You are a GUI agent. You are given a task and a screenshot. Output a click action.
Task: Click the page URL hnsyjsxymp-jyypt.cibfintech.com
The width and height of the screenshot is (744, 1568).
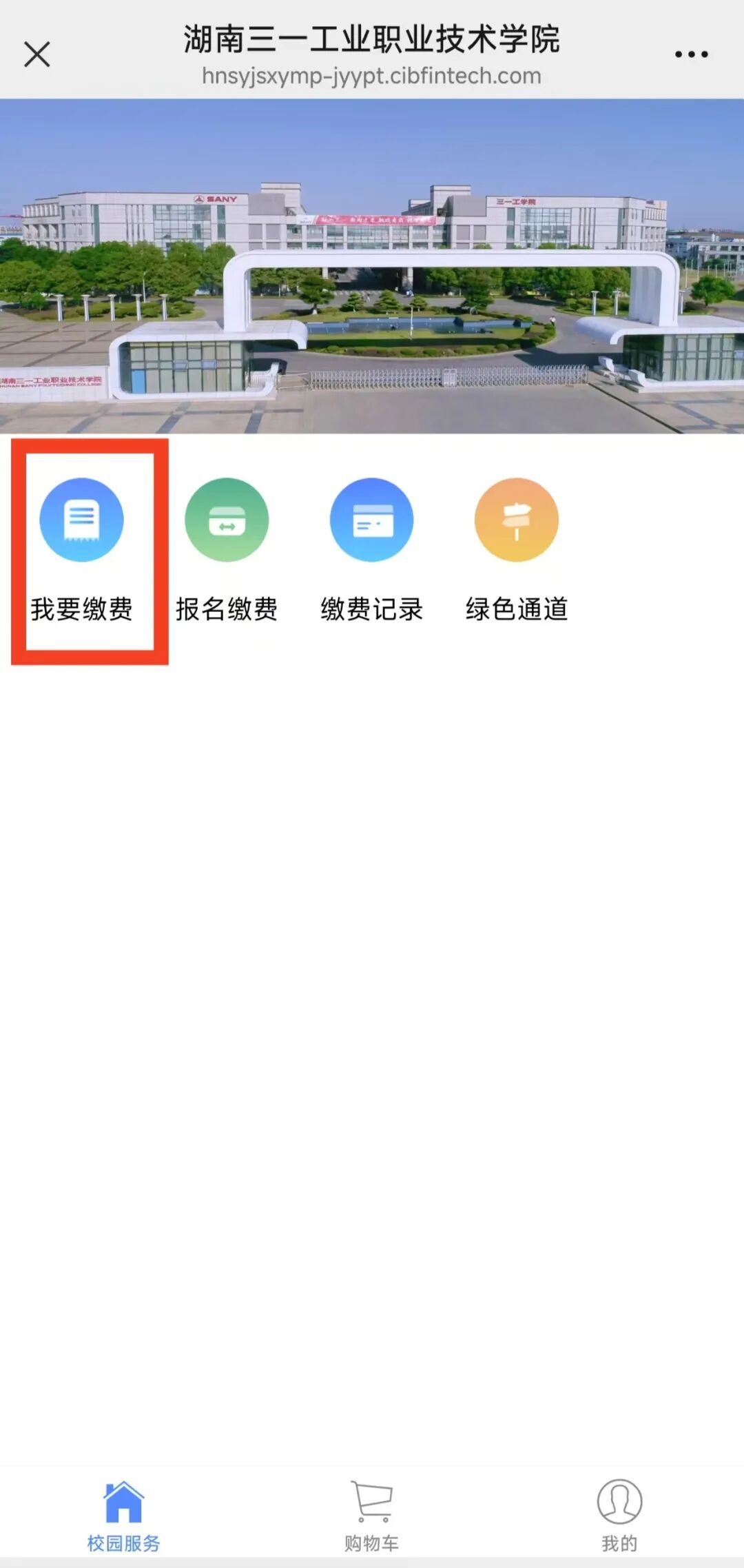coord(372,77)
